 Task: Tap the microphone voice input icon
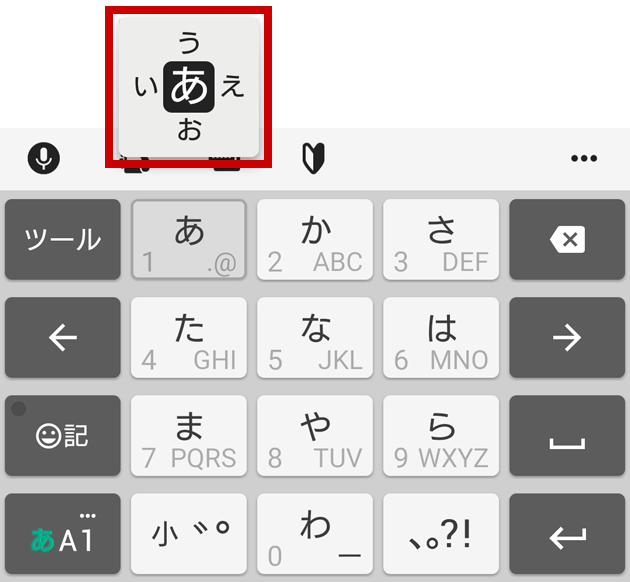point(44,158)
